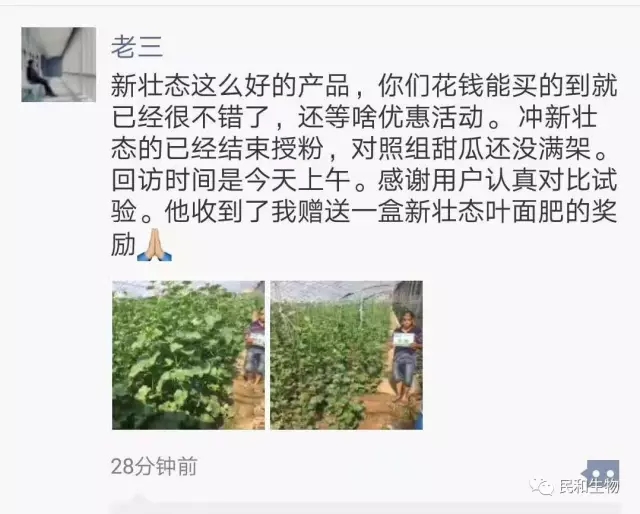Open 老三's profile avatar
Screen dimensions: 640x514
tap(59, 64)
